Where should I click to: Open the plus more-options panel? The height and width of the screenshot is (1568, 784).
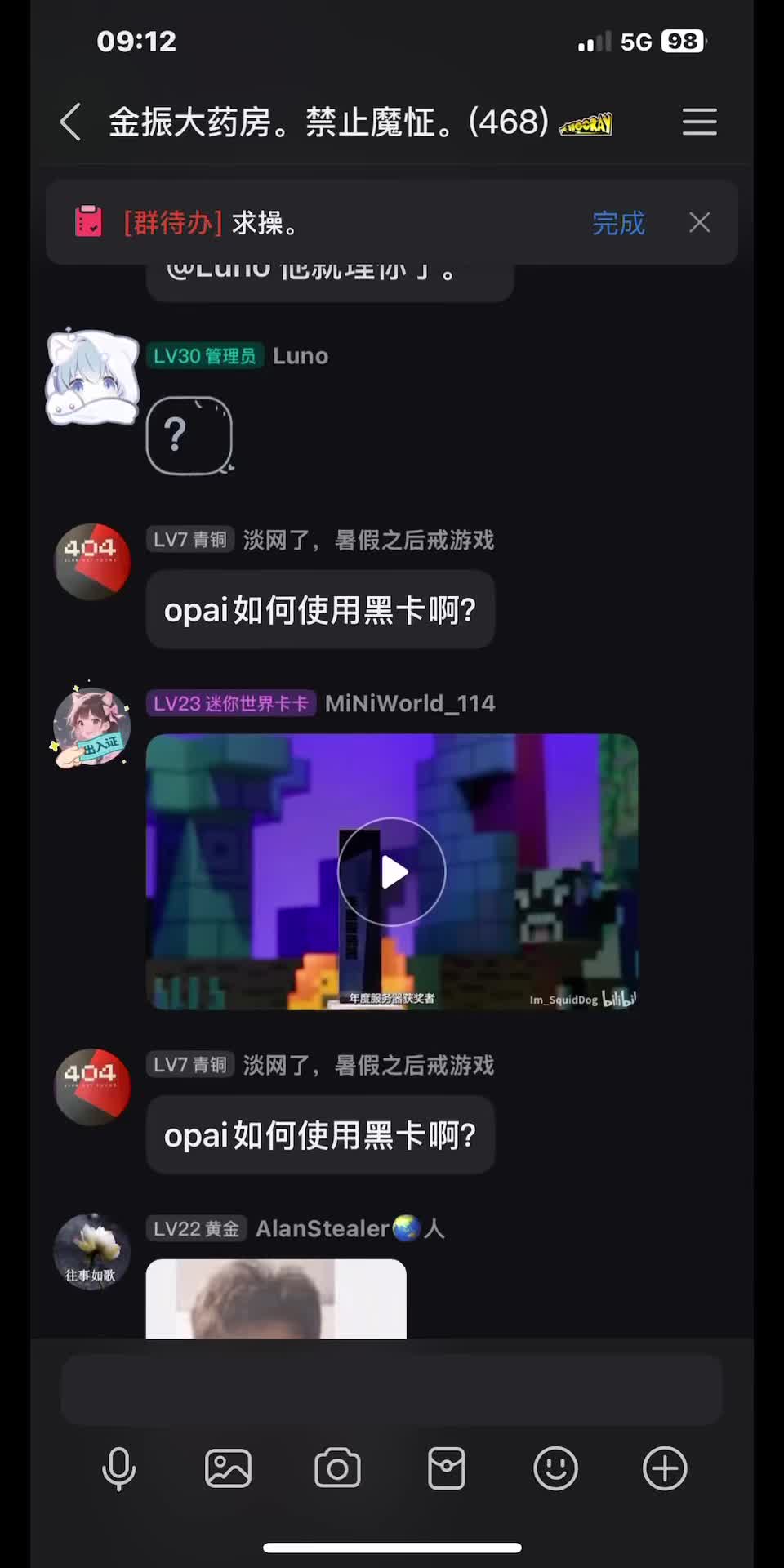[666, 1468]
